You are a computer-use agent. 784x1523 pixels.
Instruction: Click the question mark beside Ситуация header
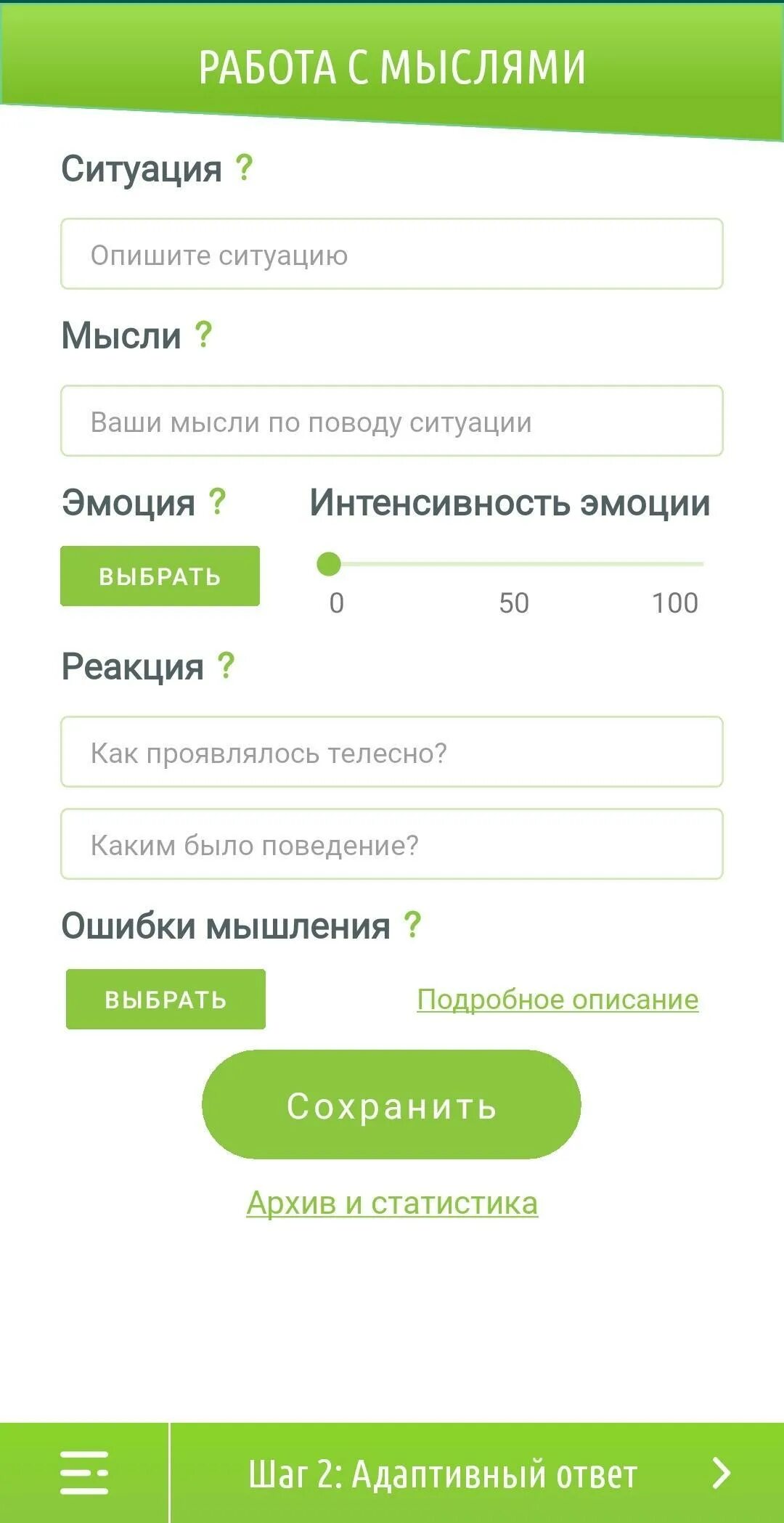[245, 168]
